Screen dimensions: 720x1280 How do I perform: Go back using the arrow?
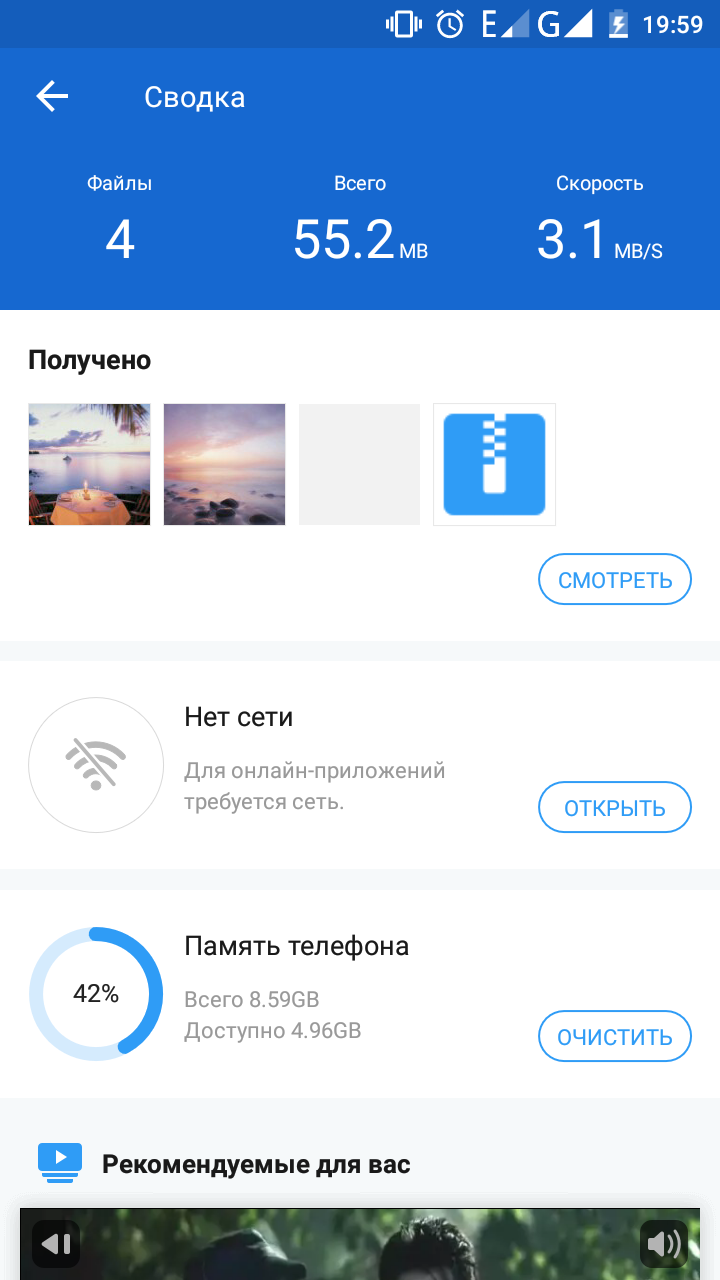(52, 96)
